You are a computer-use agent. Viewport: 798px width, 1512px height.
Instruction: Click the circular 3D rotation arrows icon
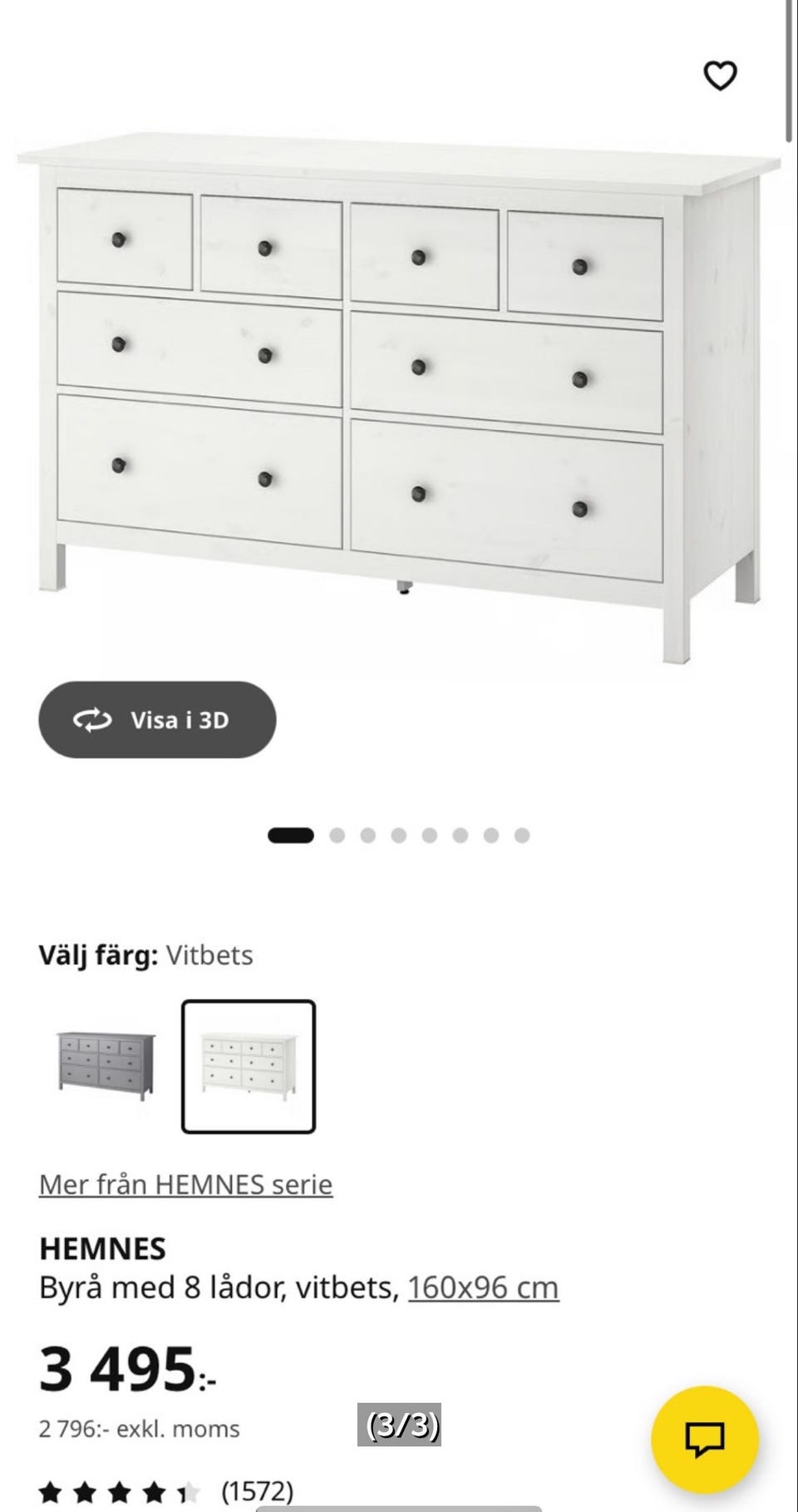pyautogui.click(x=93, y=720)
